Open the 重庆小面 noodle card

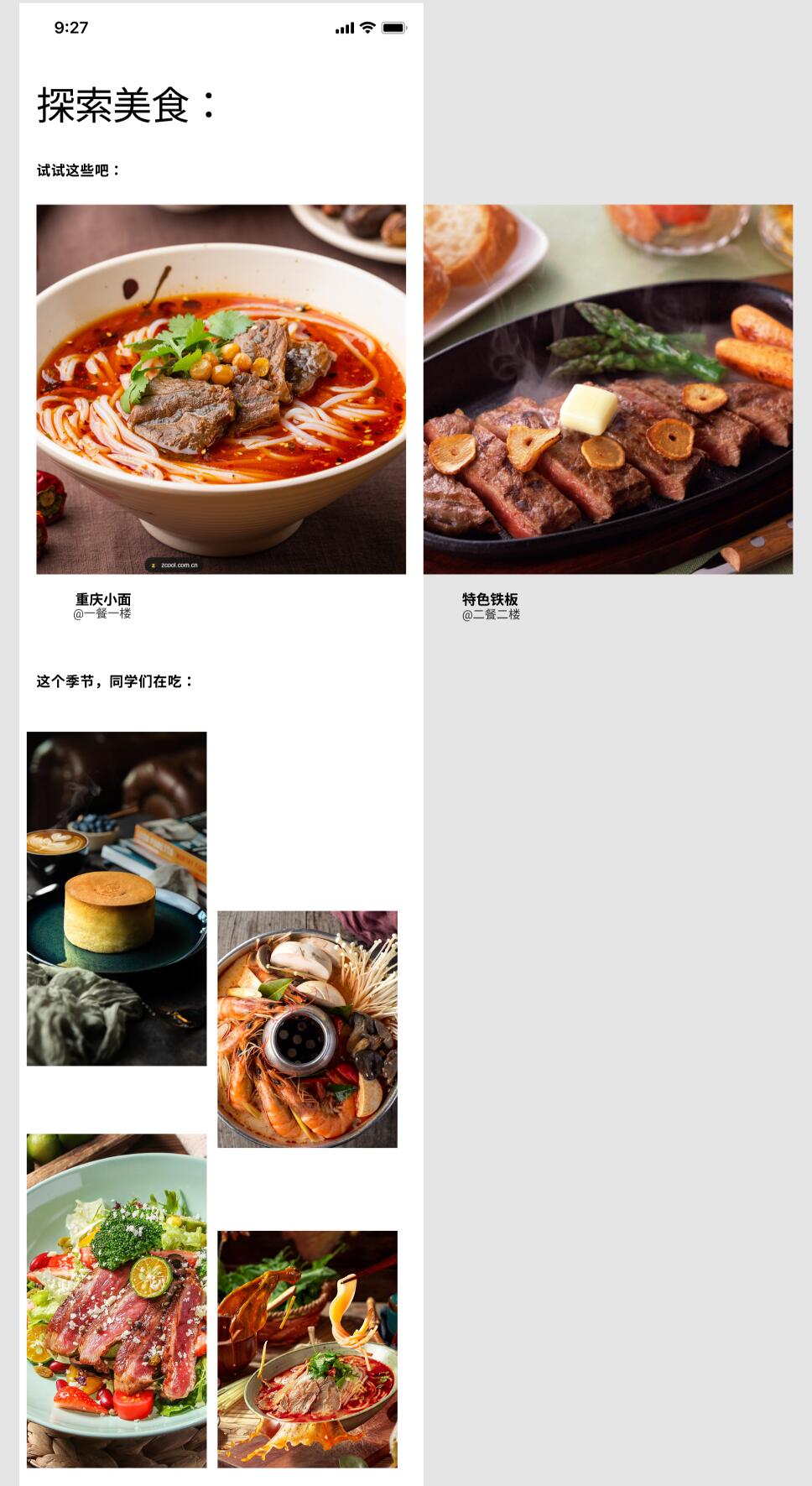pyautogui.click(x=221, y=389)
